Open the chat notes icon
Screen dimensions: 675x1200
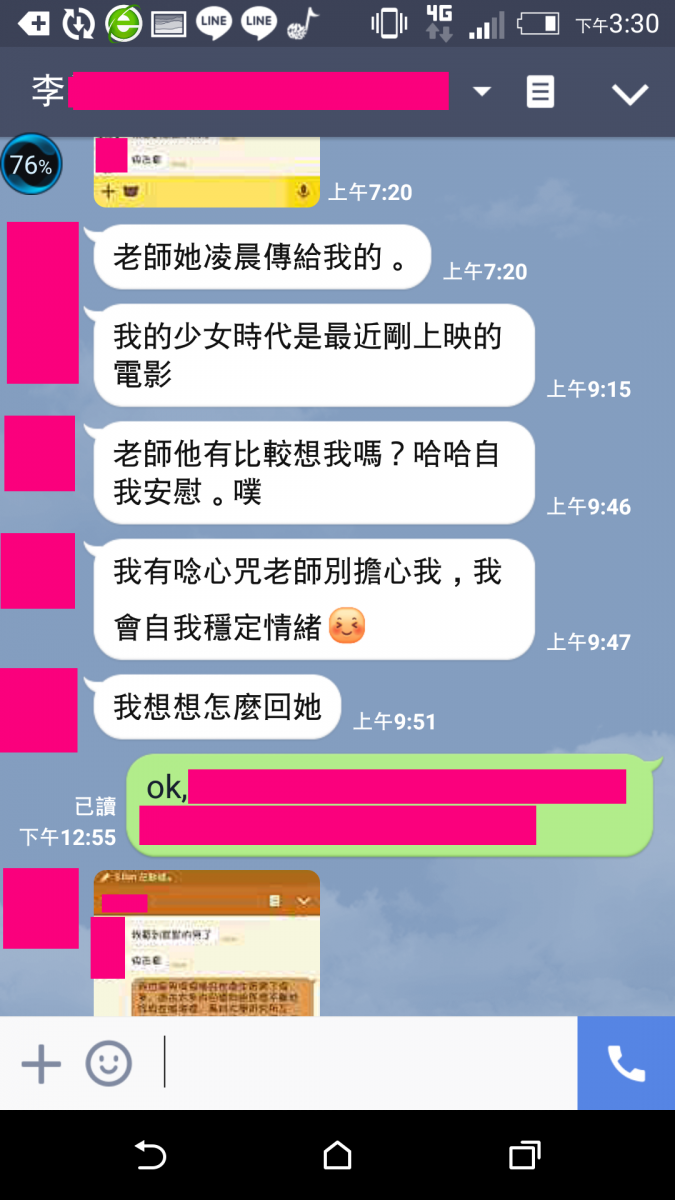click(540, 93)
